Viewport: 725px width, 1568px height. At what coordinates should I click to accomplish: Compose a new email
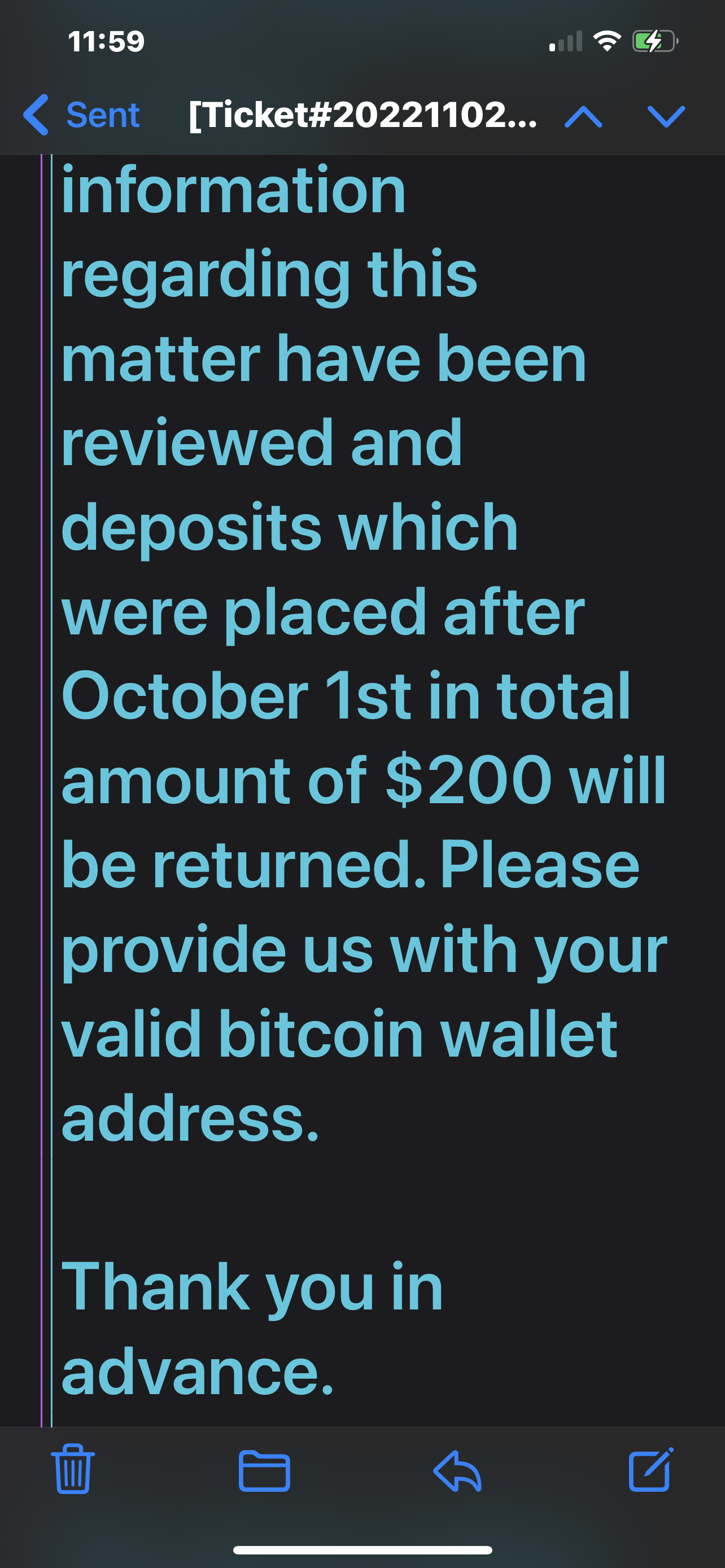point(650,1469)
